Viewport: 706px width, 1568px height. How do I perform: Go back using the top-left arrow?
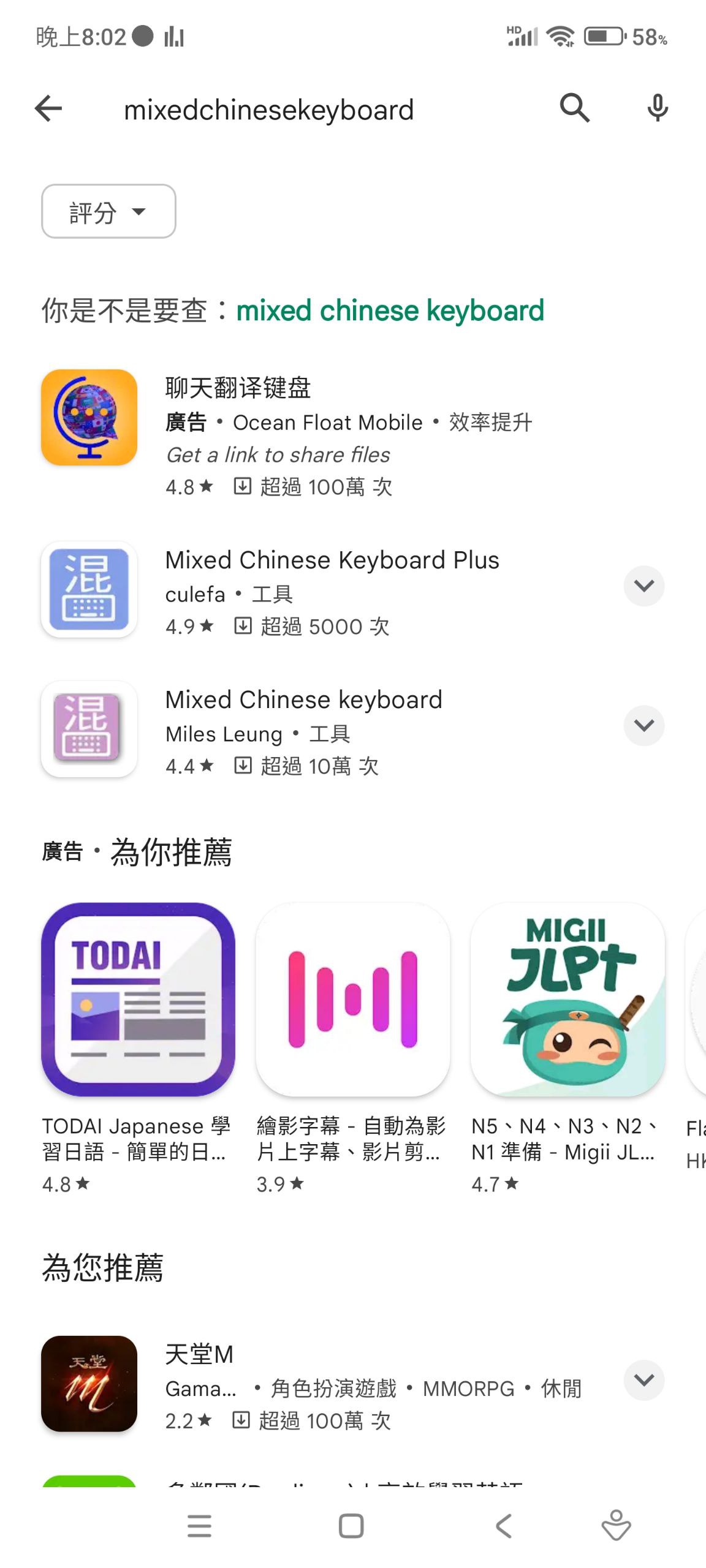pos(48,109)
